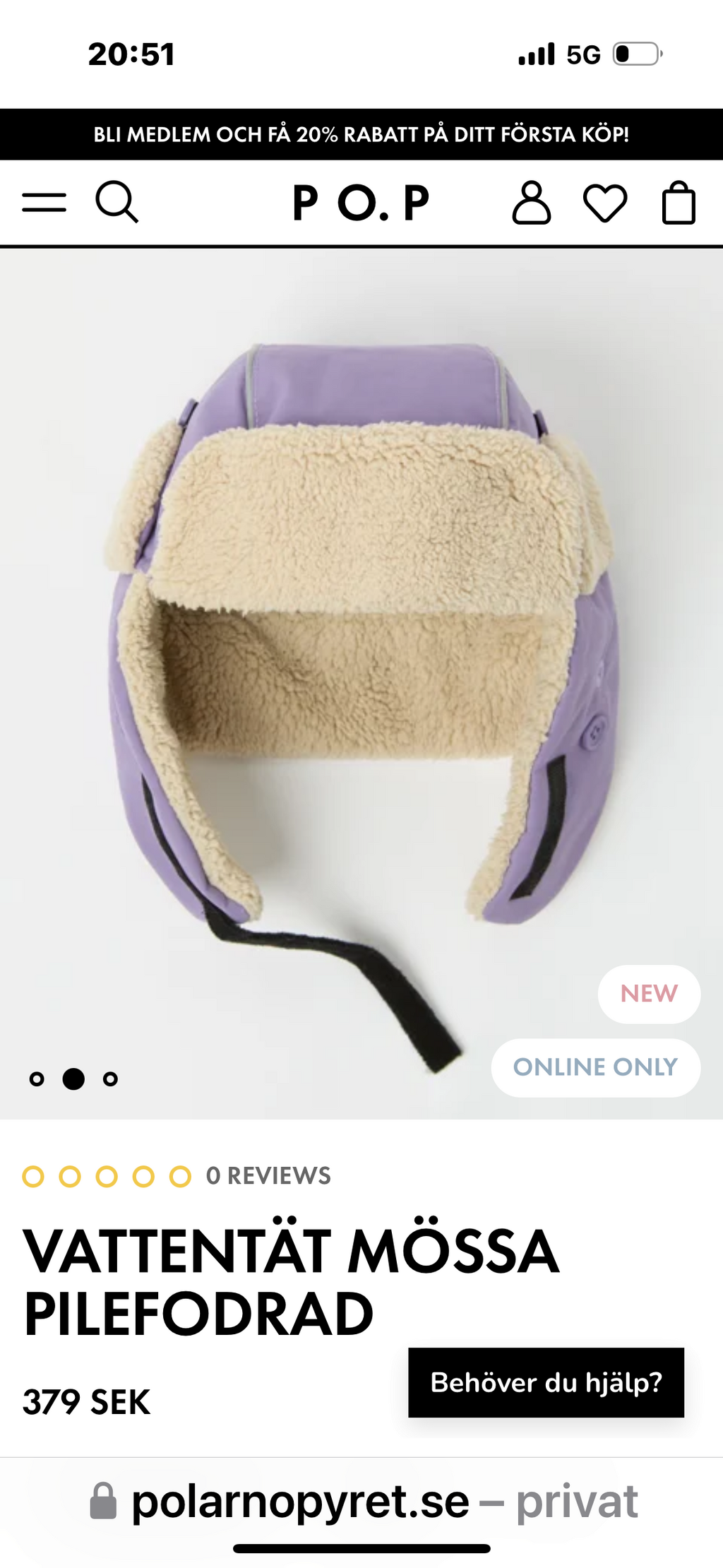
Task: Open the hamburger menu
Action: click(44, 203)
